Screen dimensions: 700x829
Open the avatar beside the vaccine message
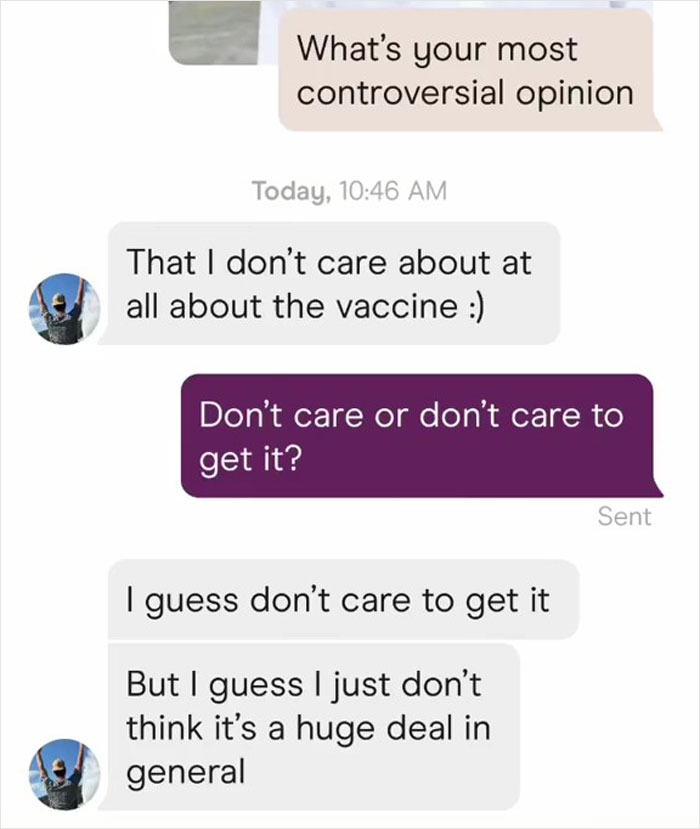pyautogui.click(x=64, y=309)
